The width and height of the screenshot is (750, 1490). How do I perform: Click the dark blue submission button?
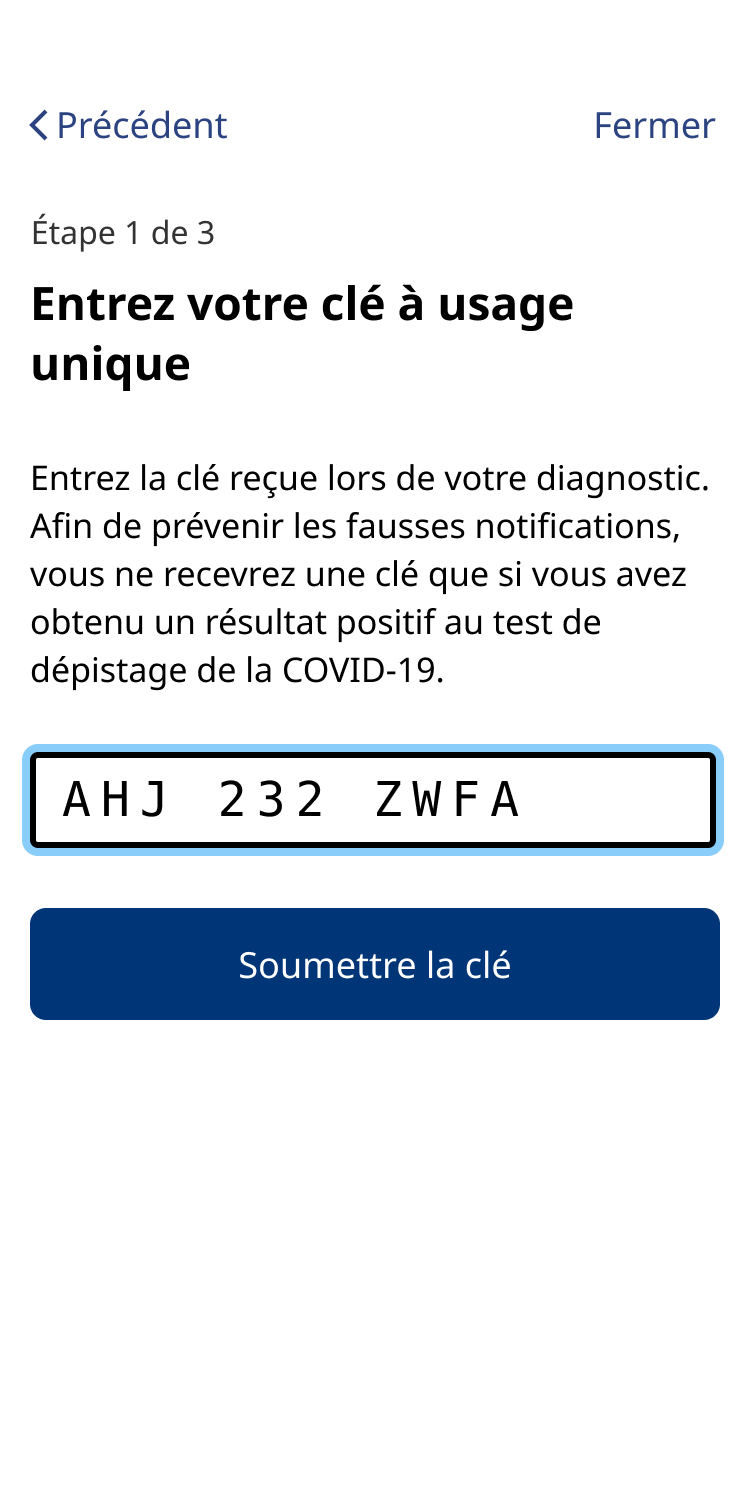pyautogui.click(x=375, y=963)
